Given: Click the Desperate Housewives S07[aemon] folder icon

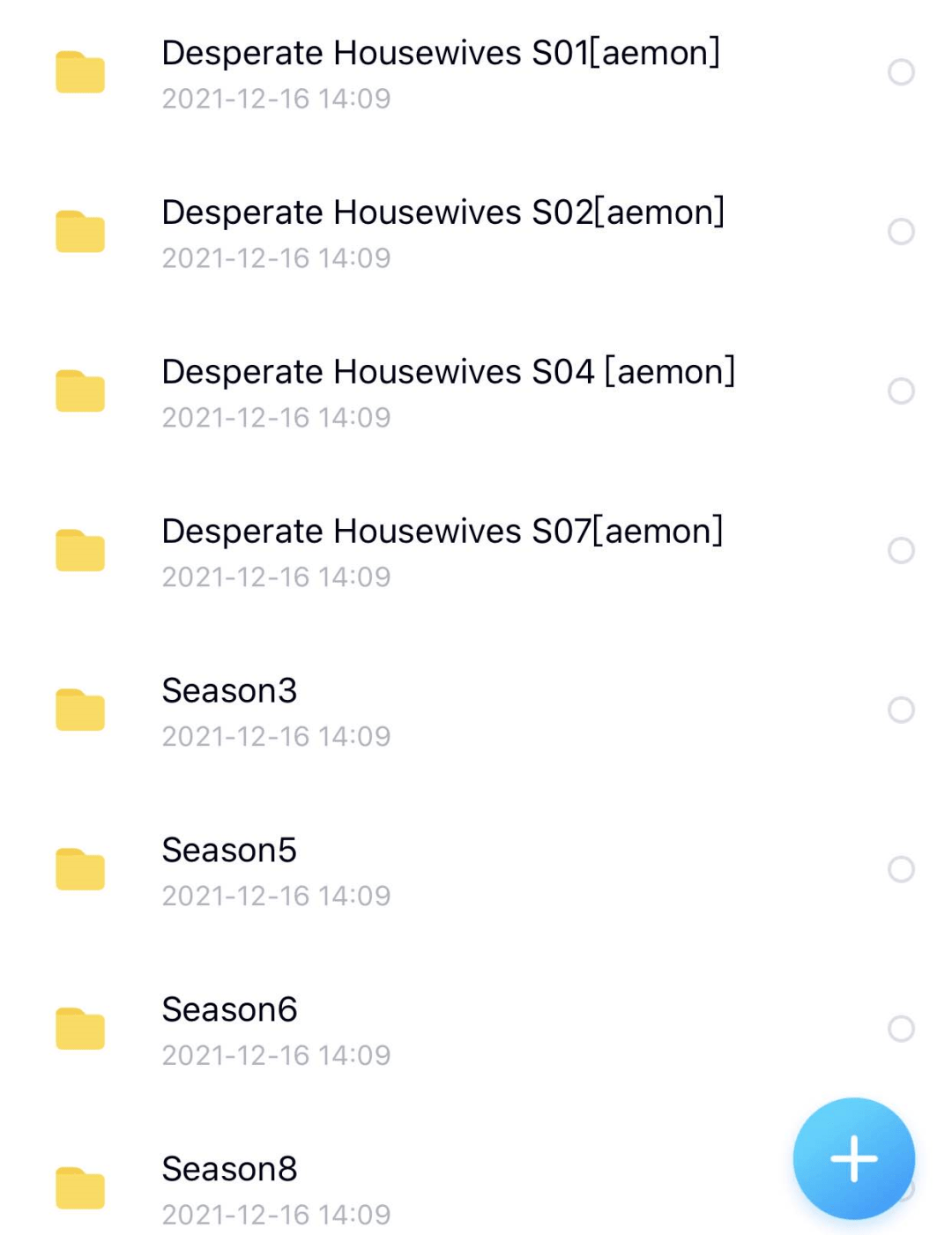Looking at the screenshot, I should tap(79, 551).
